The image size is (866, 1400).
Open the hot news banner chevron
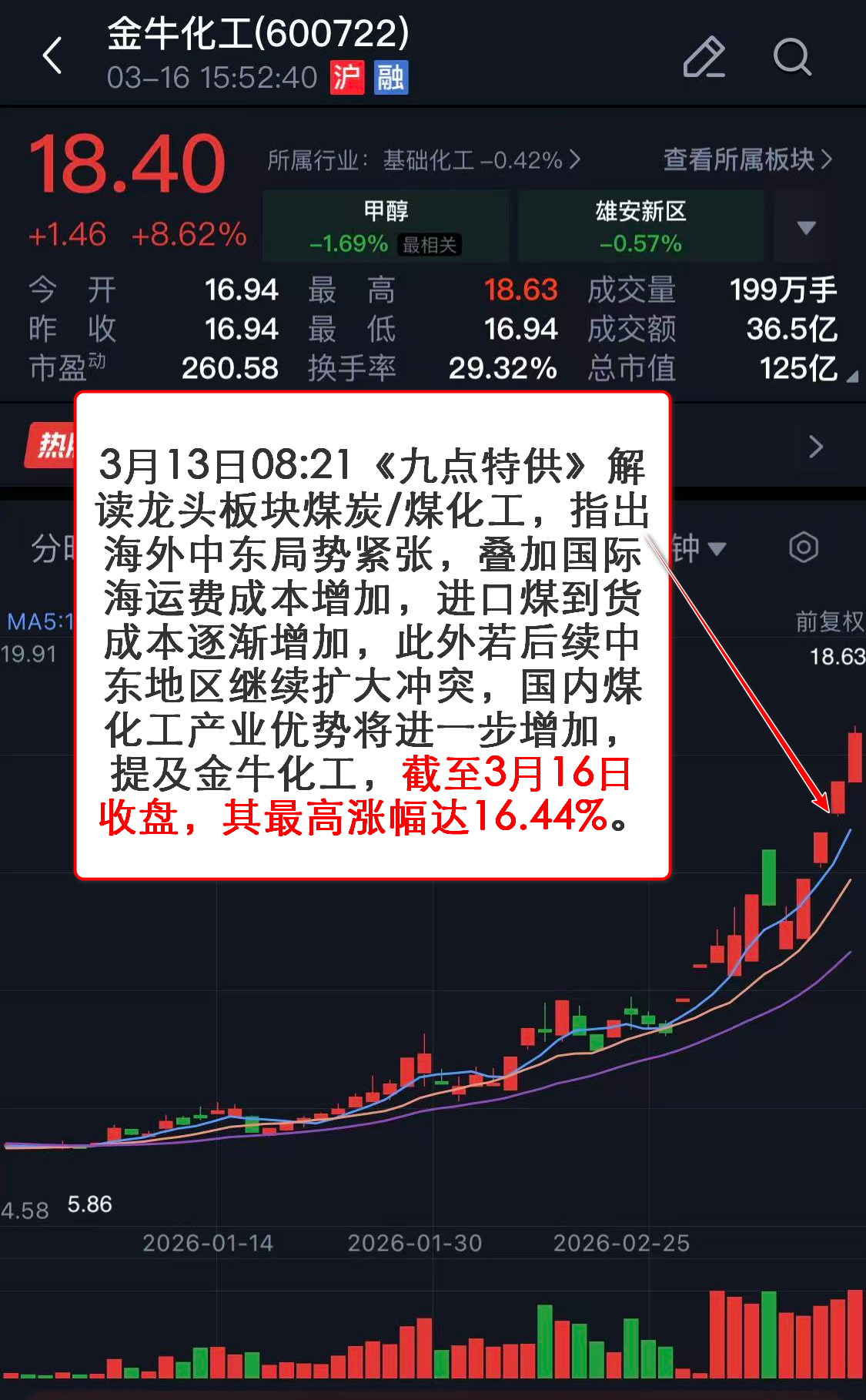tap(816, 447)
